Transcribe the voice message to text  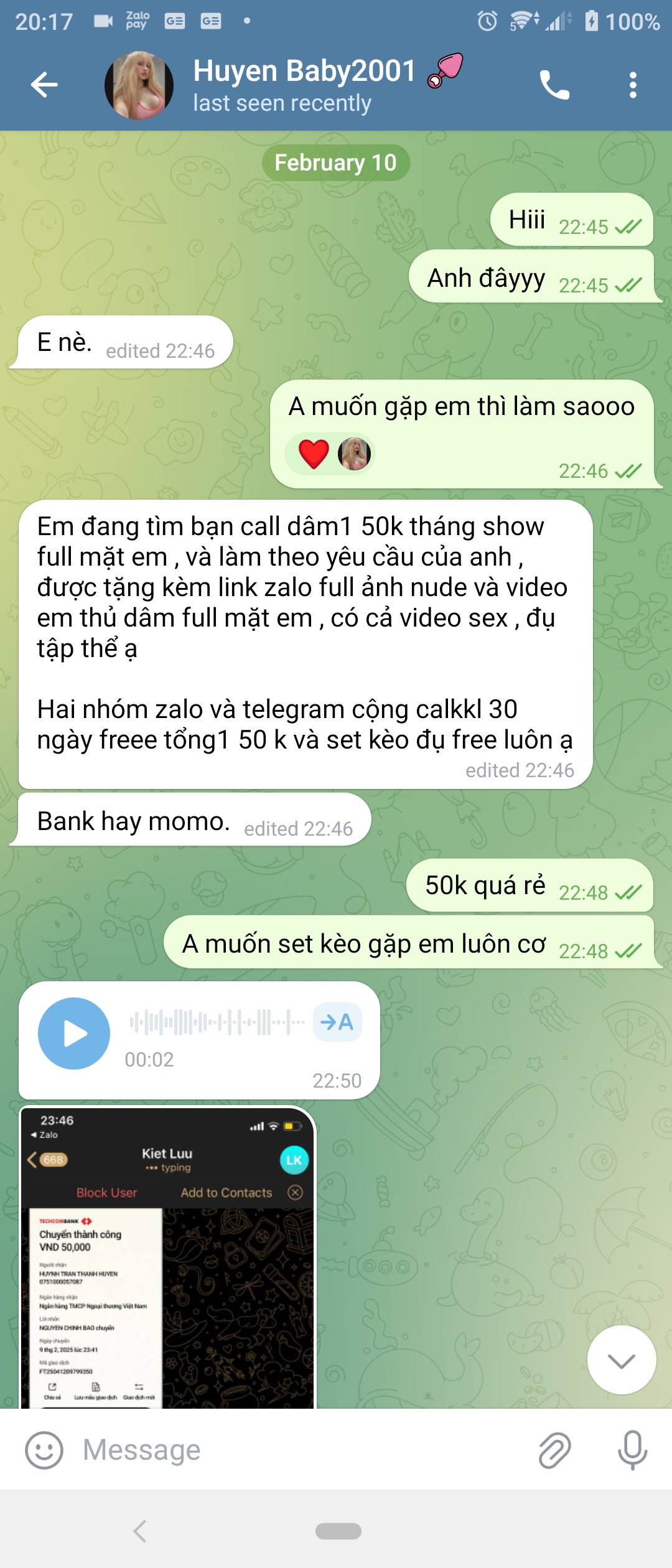(337, 1022)
